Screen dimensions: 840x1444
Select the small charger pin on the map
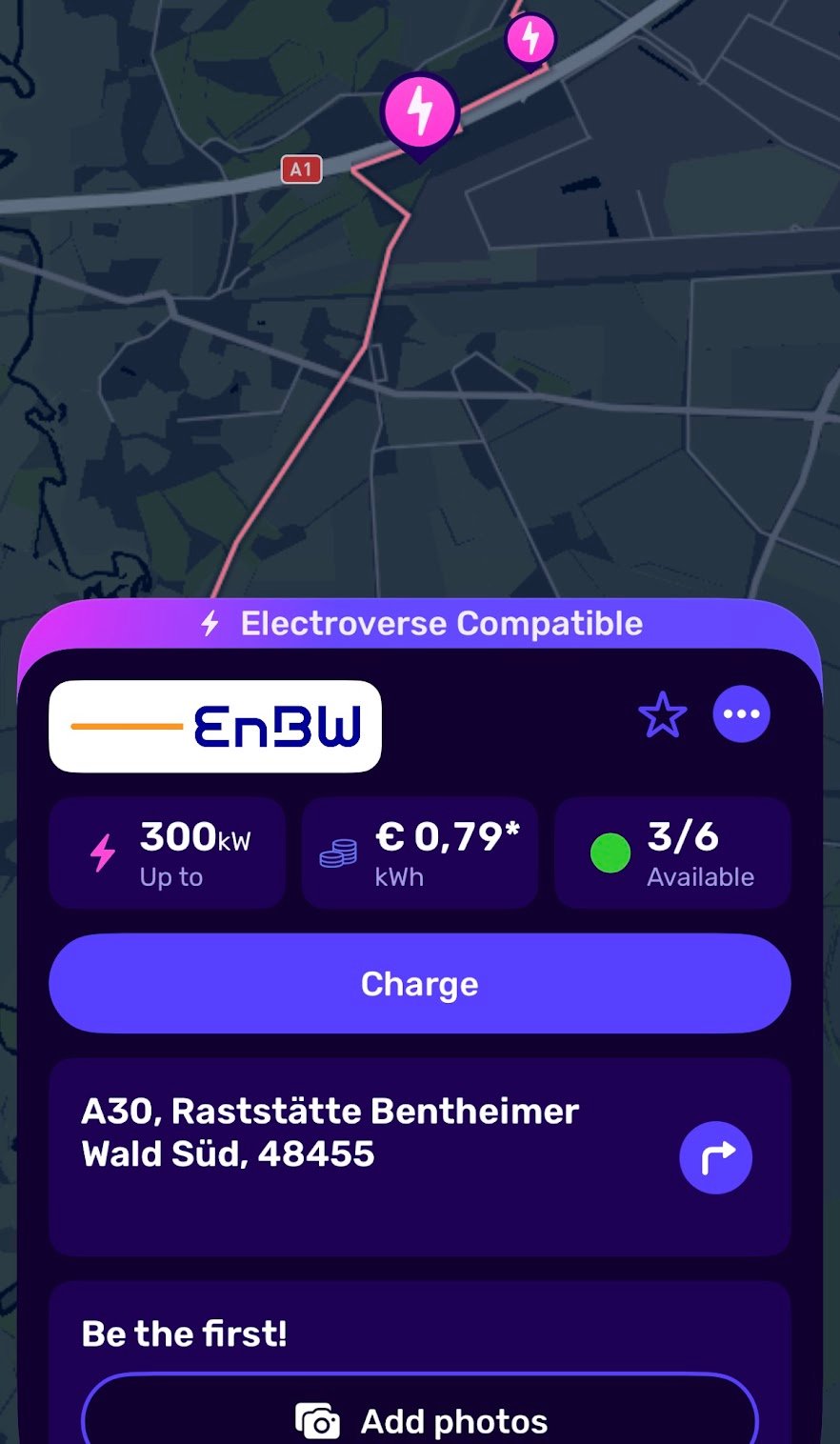530,40
